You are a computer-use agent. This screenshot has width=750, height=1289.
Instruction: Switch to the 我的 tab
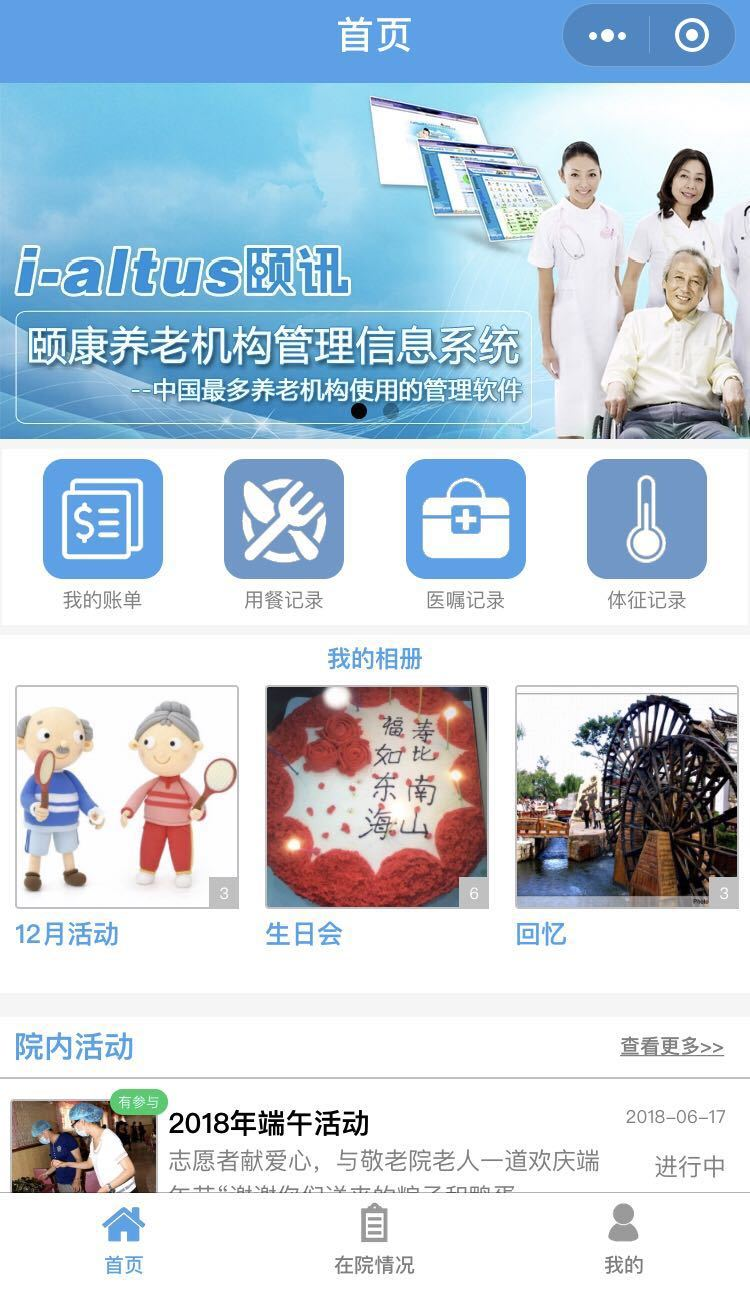[623, 1240]
